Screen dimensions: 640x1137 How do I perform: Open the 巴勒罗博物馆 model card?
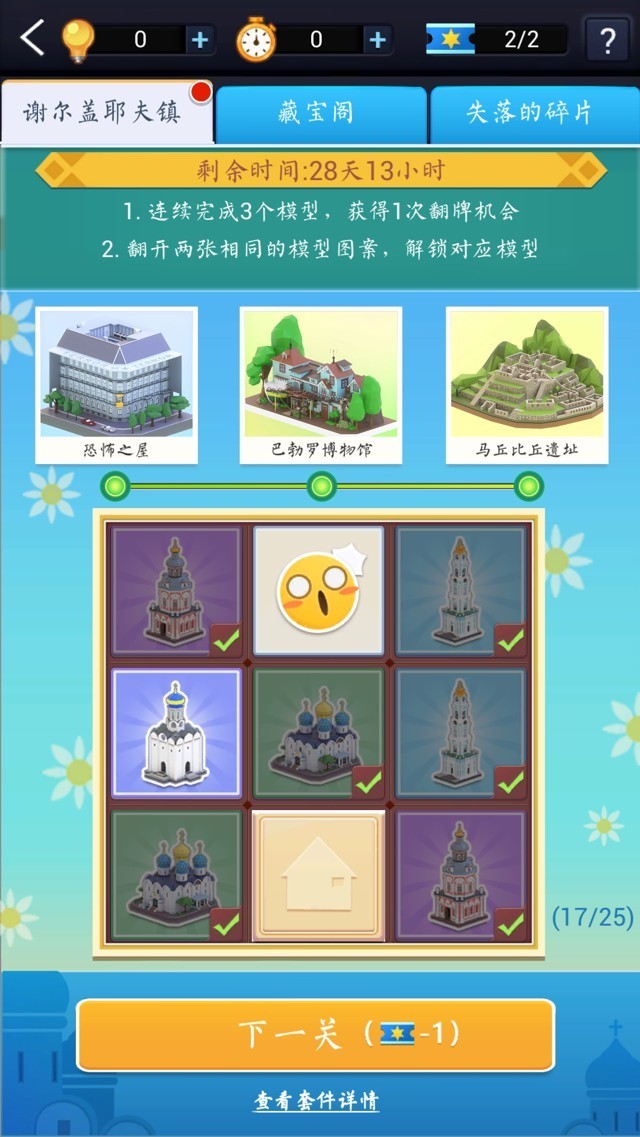321,385
